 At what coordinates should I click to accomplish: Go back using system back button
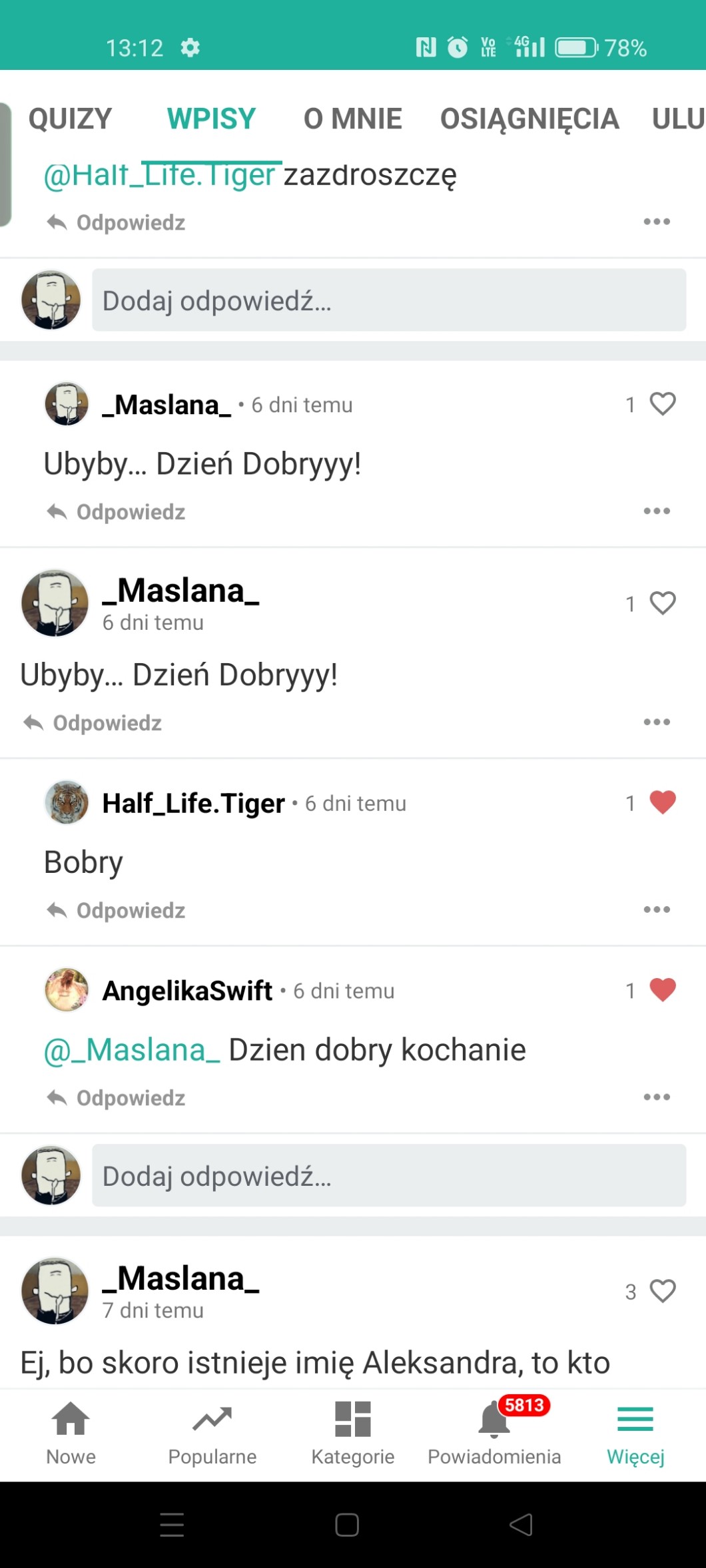[x=521, y=1525]
